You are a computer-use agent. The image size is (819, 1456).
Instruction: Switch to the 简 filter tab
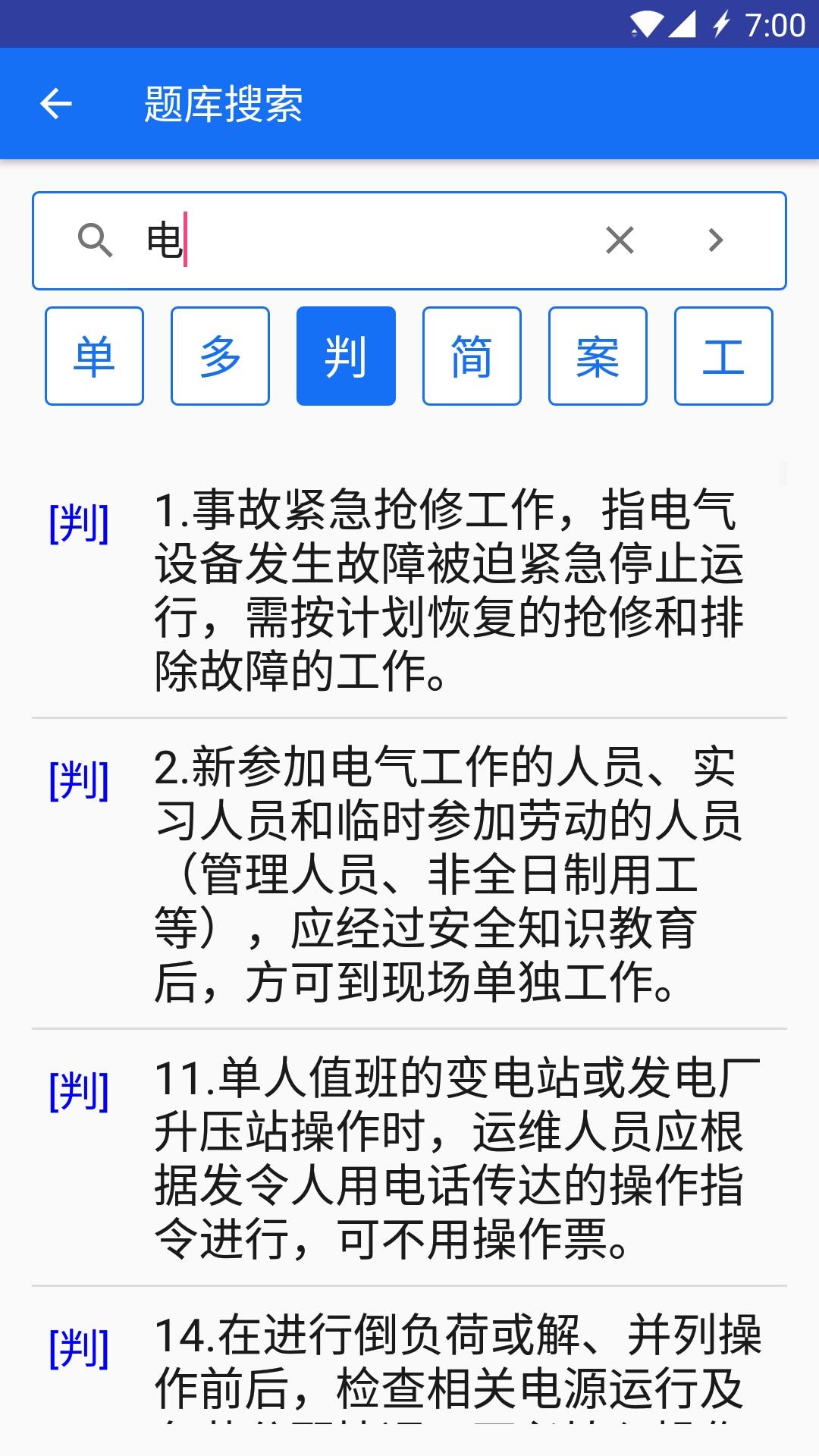[x=472, y=355]
